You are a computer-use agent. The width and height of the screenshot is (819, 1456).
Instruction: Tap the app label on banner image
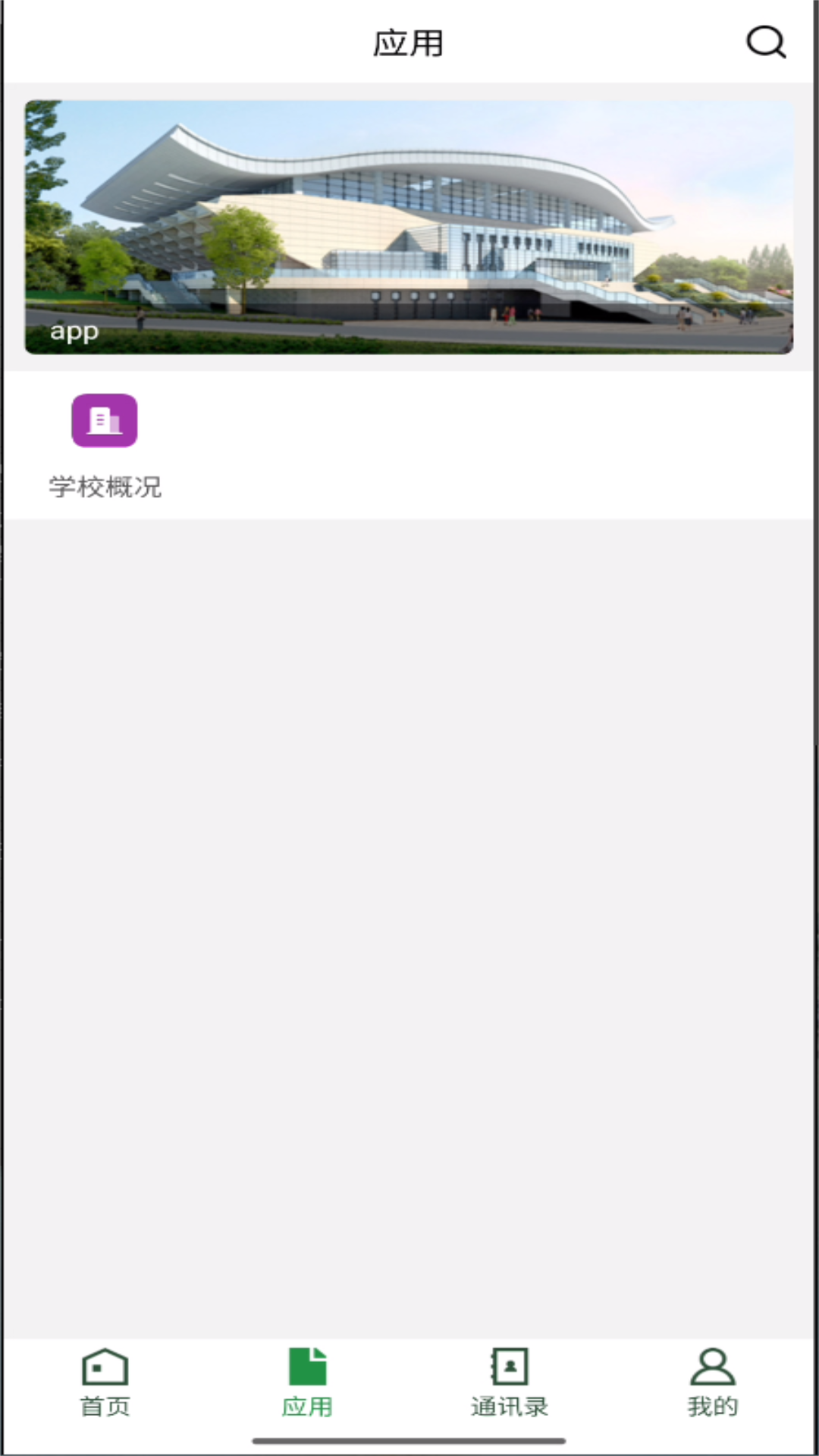74,330
